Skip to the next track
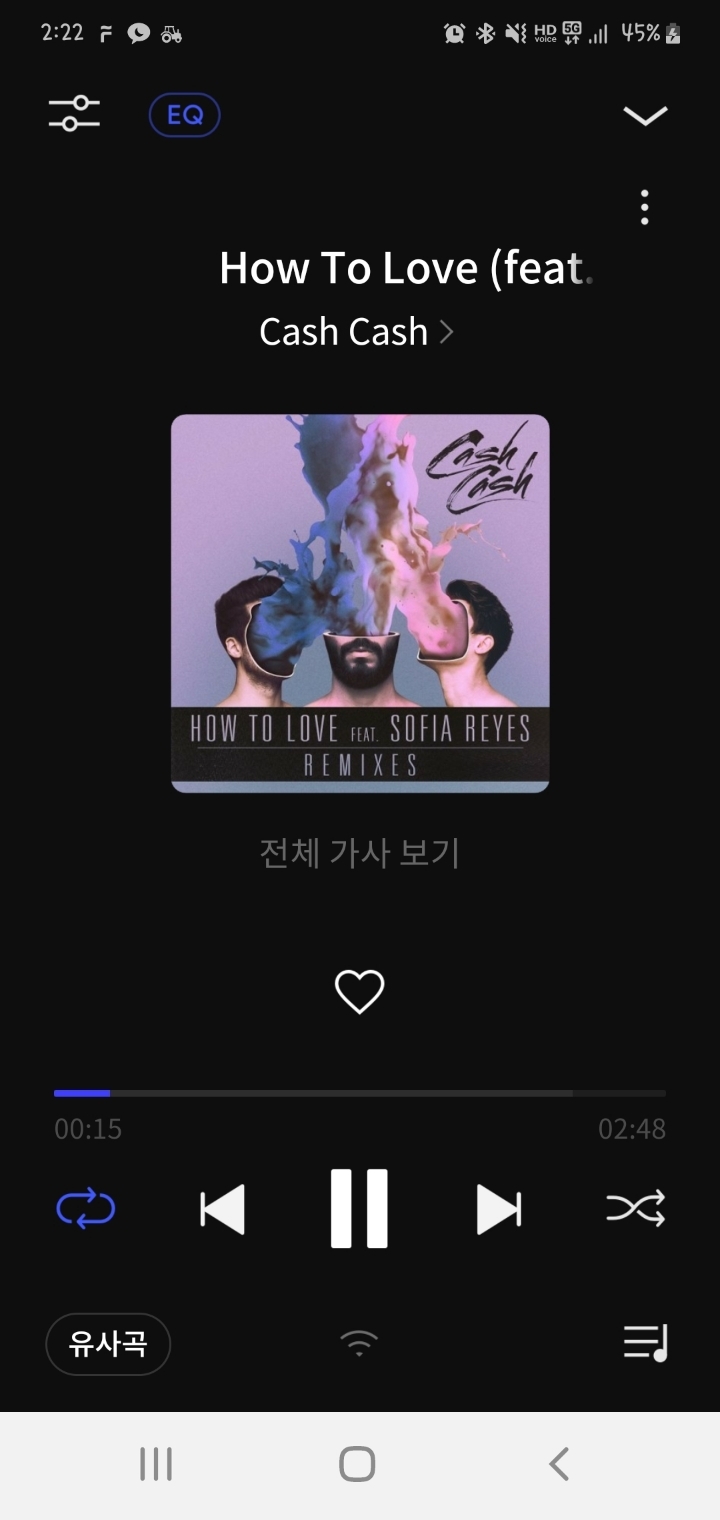 point(498,1209)
